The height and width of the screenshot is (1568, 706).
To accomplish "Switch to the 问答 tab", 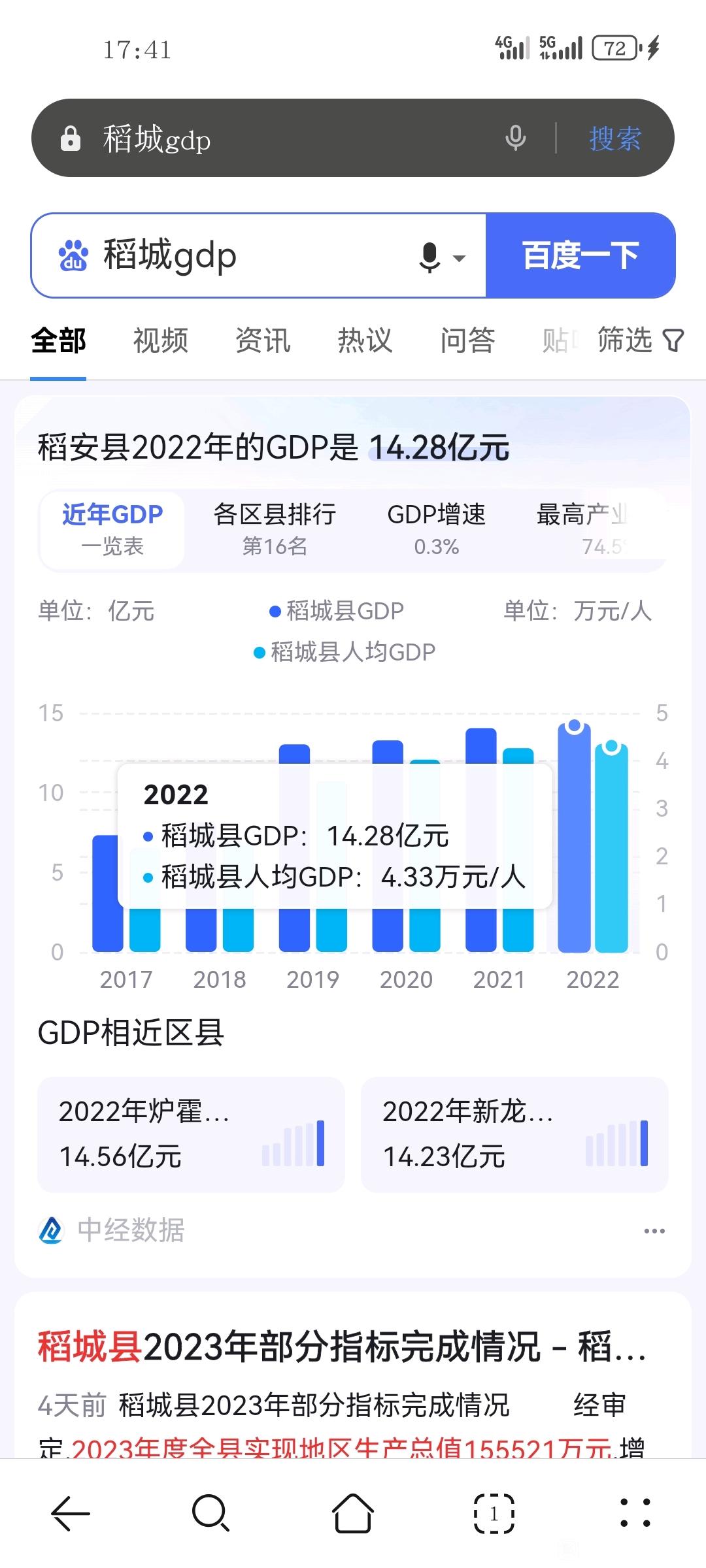I will (x=467, y=340).
